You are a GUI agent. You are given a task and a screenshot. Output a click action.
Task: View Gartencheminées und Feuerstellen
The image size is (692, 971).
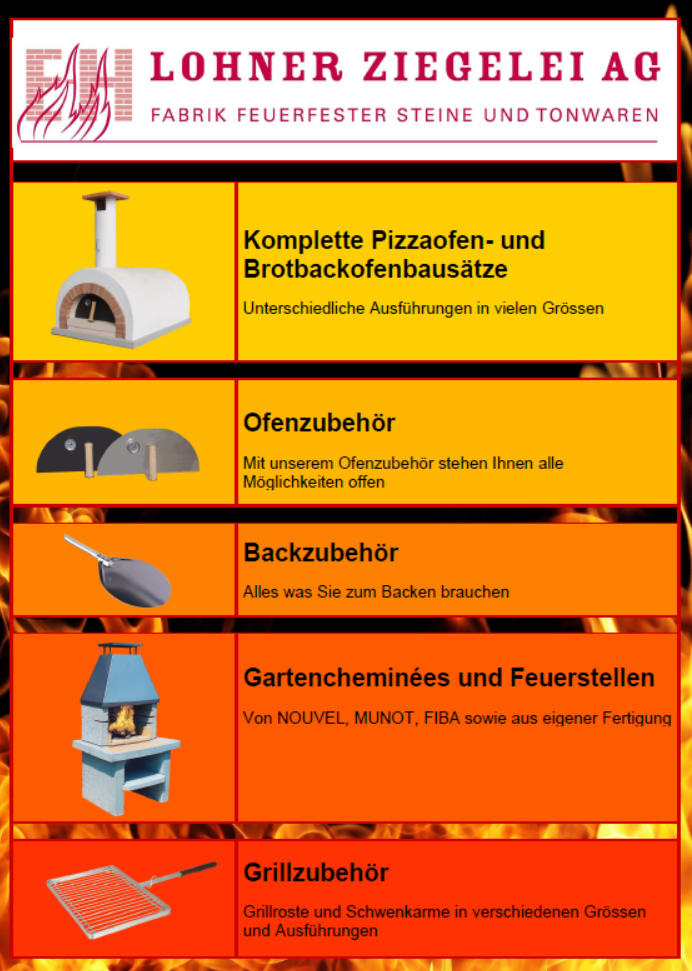[x=448, y=678]
